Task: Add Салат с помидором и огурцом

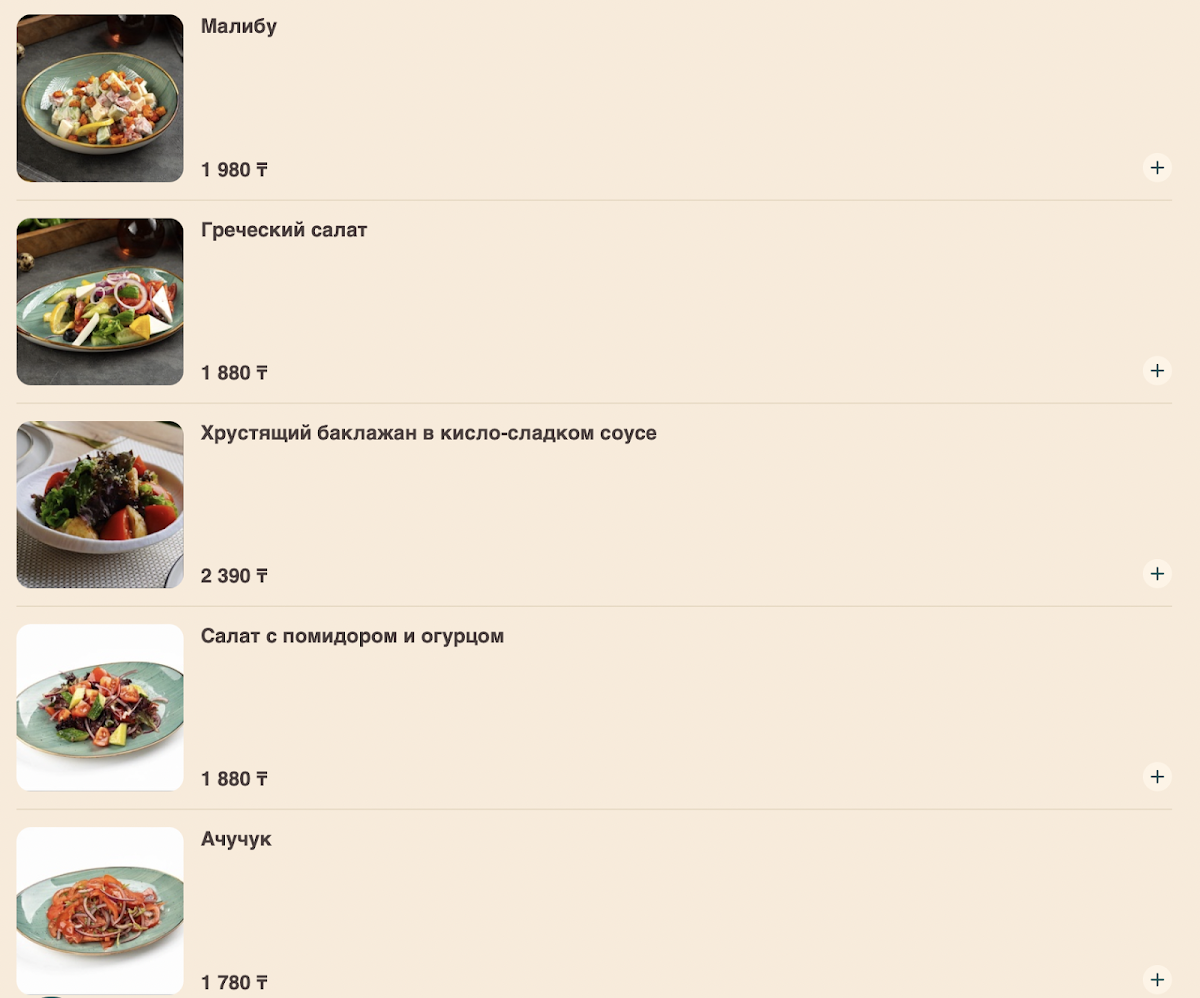Action: click(1157, 777)
